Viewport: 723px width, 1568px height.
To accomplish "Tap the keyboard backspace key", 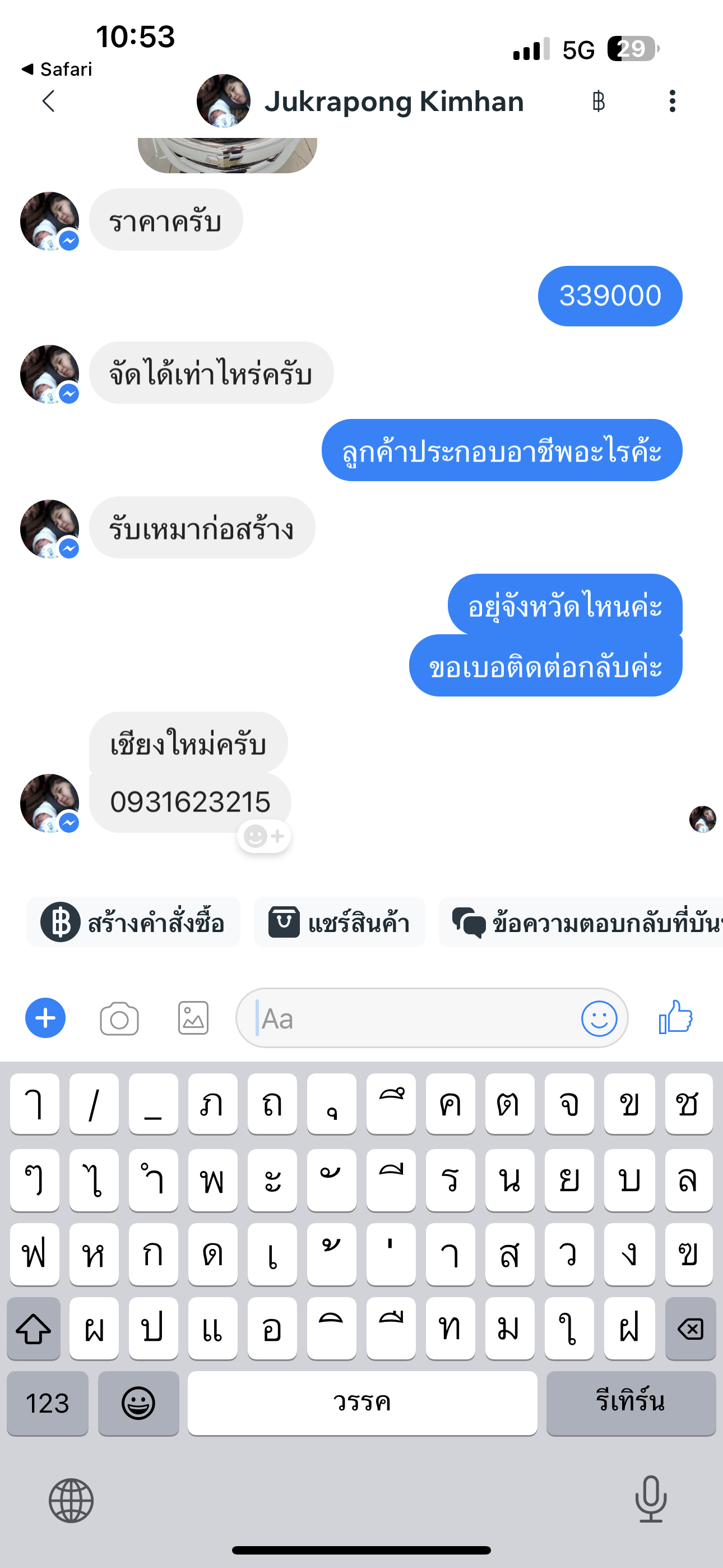I will coord(690,1329).
